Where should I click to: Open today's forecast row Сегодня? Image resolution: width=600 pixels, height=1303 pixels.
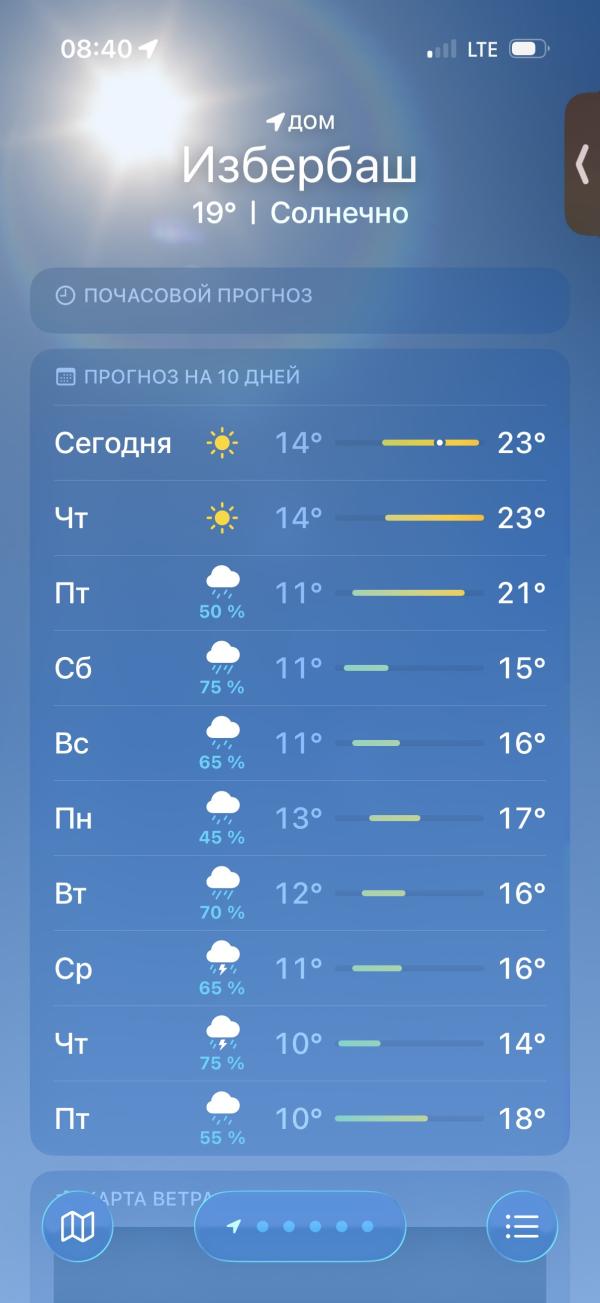tap(300, 443)
